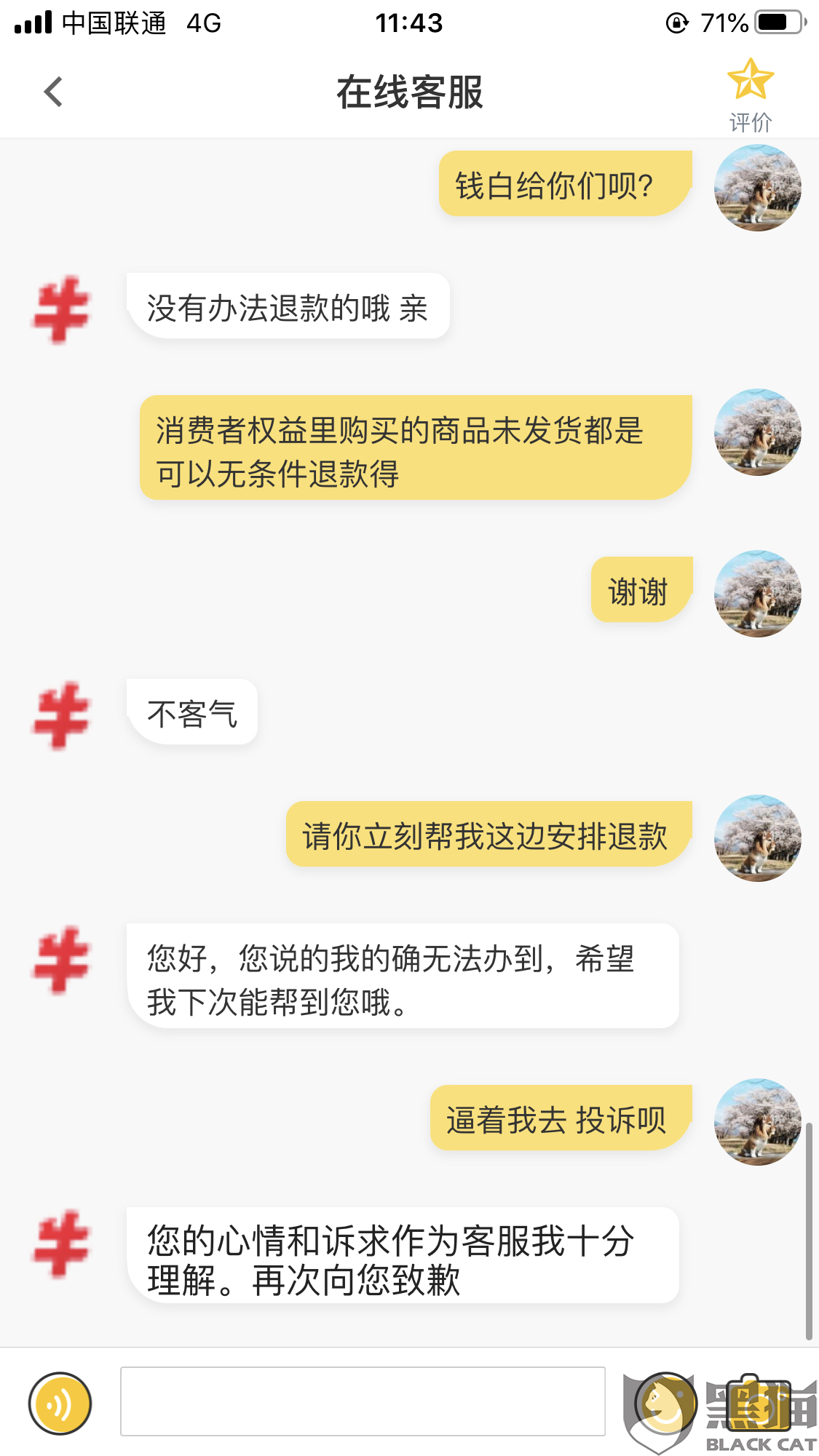Focus the message input field
This screenshot has height=1456, width=819.
pos(363,1401)
